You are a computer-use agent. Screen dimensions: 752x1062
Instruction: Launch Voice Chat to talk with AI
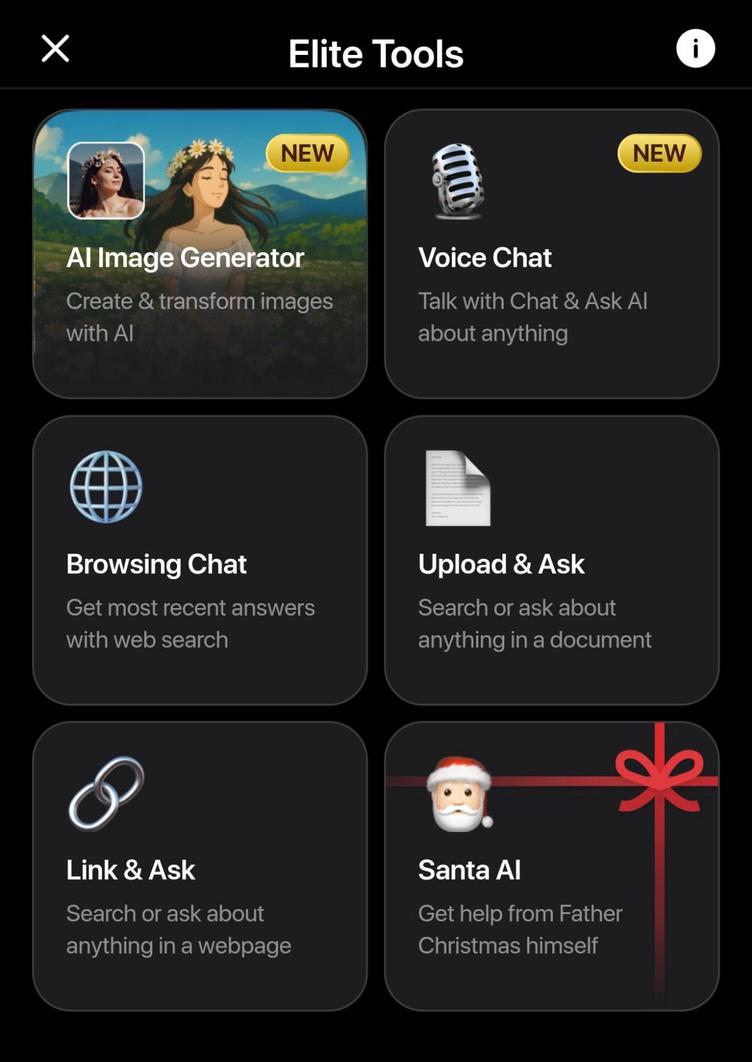(x=551, y=253)
